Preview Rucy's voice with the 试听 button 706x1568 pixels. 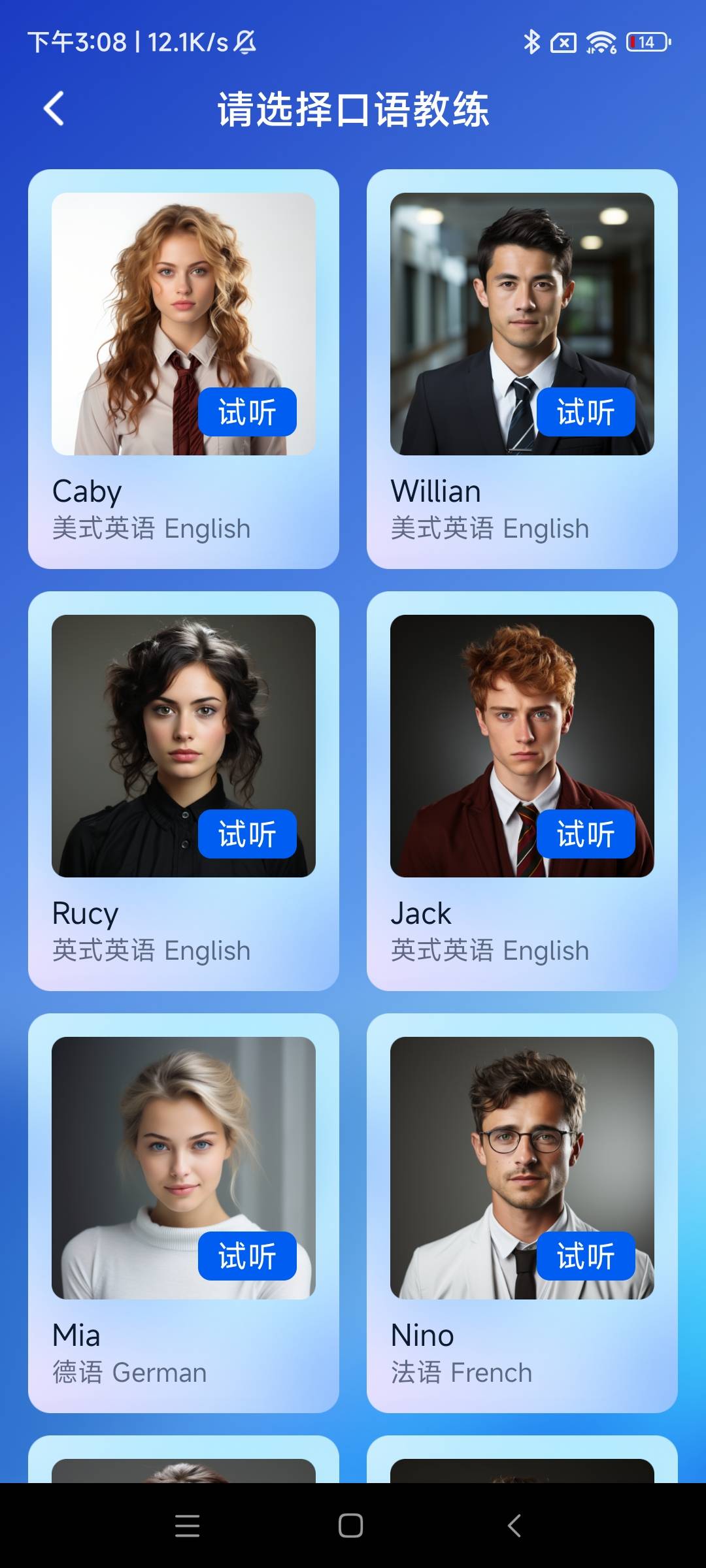click(247, 834)
